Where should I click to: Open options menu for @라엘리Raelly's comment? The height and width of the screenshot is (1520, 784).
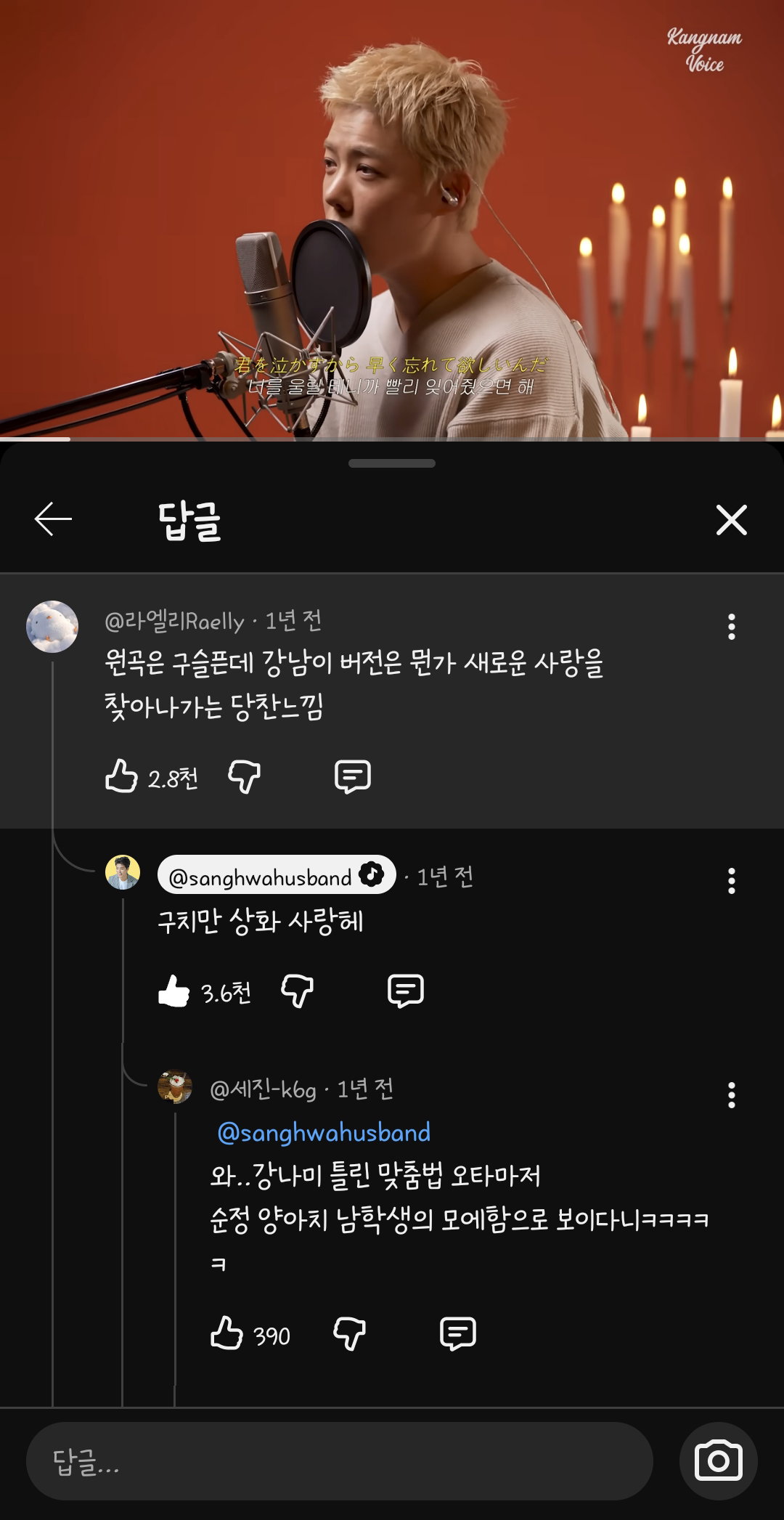[731, 627]
